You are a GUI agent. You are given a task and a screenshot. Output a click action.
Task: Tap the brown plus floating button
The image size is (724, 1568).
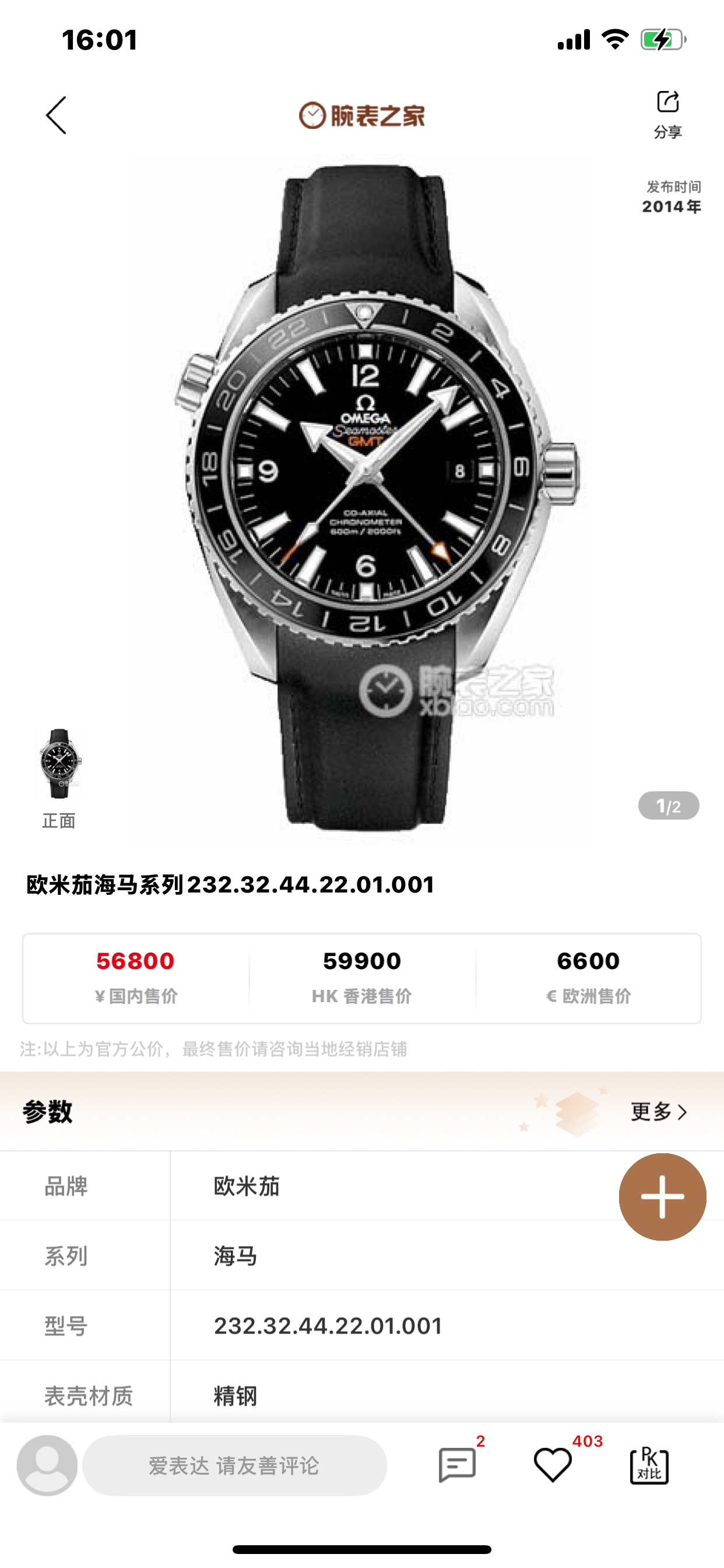(662, 1196)
